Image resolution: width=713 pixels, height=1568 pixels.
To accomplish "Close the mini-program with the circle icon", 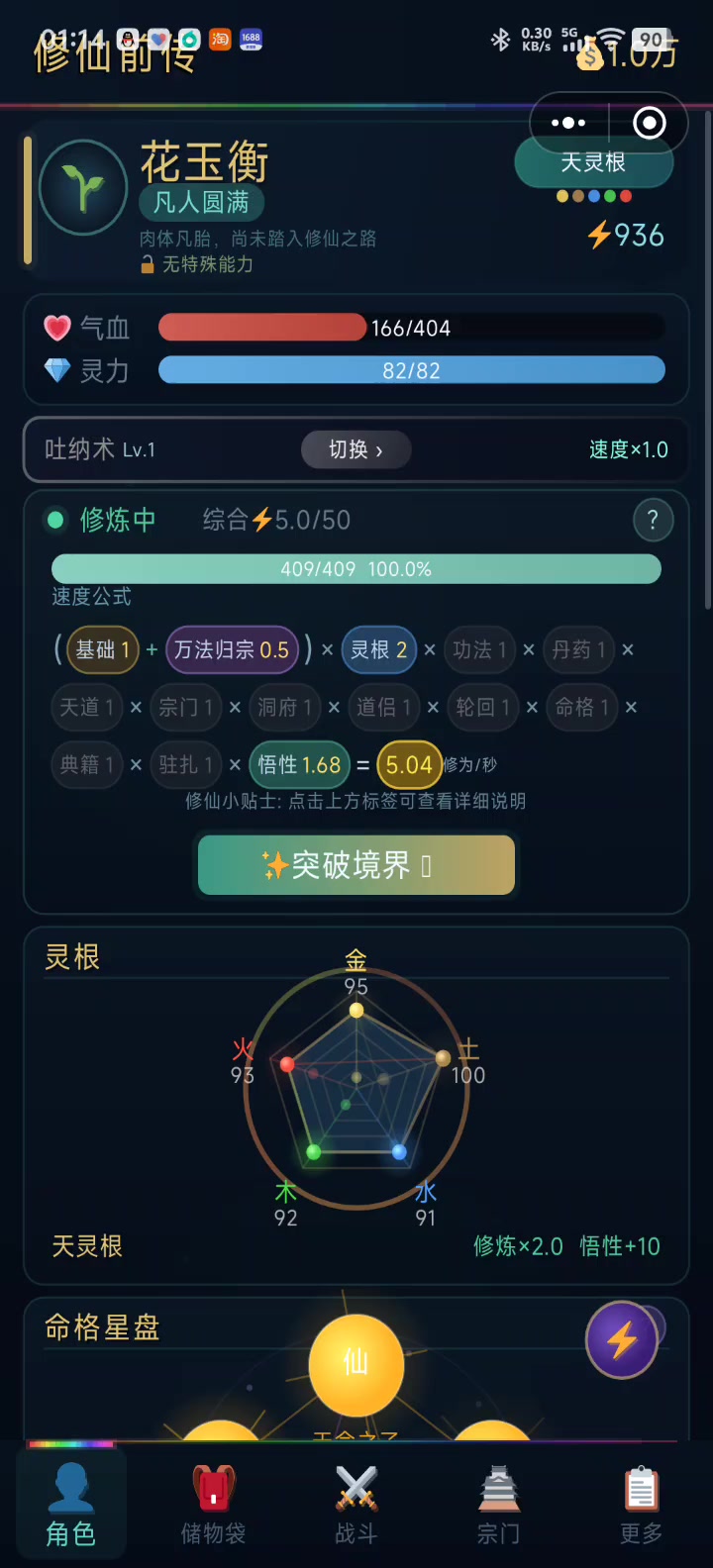I will coord(650,123).
